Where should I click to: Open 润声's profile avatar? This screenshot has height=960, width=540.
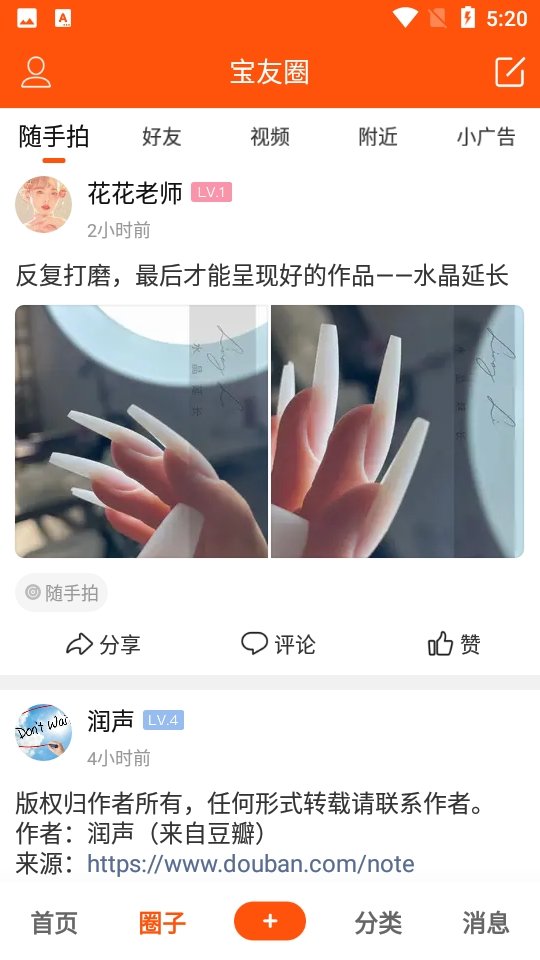(x=43, y=732)
